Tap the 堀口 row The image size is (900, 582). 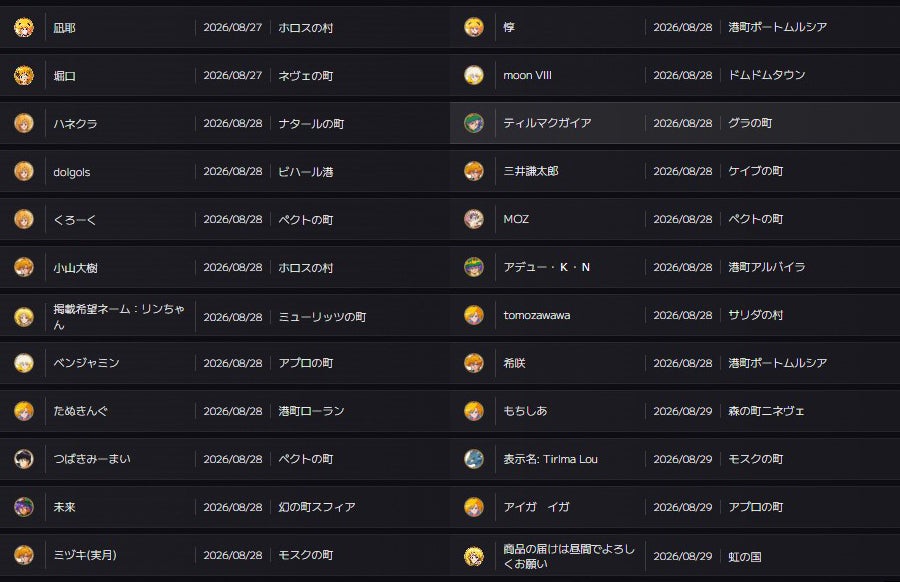tap(225, 75)
